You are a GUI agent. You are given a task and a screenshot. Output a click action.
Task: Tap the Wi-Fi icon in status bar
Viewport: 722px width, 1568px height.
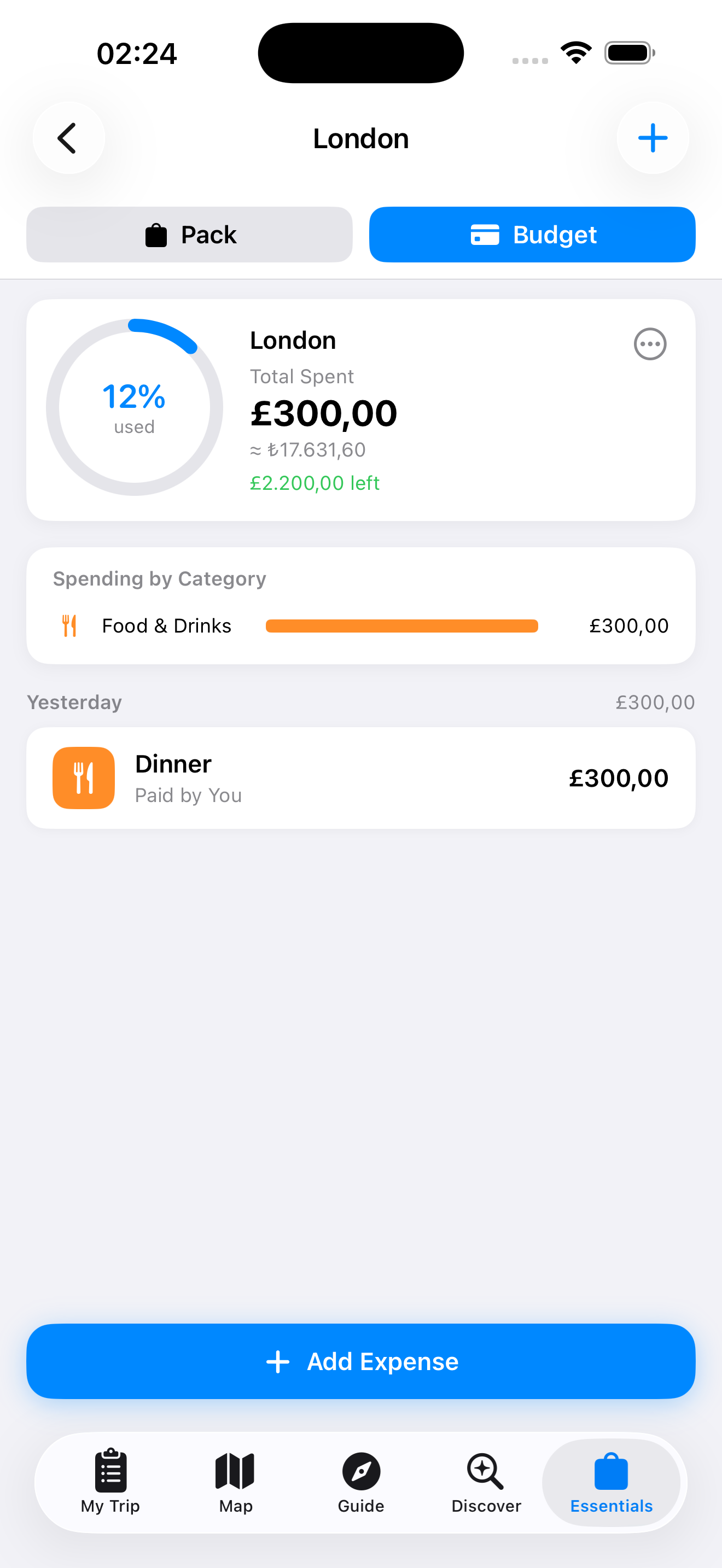tap(575, 52)
